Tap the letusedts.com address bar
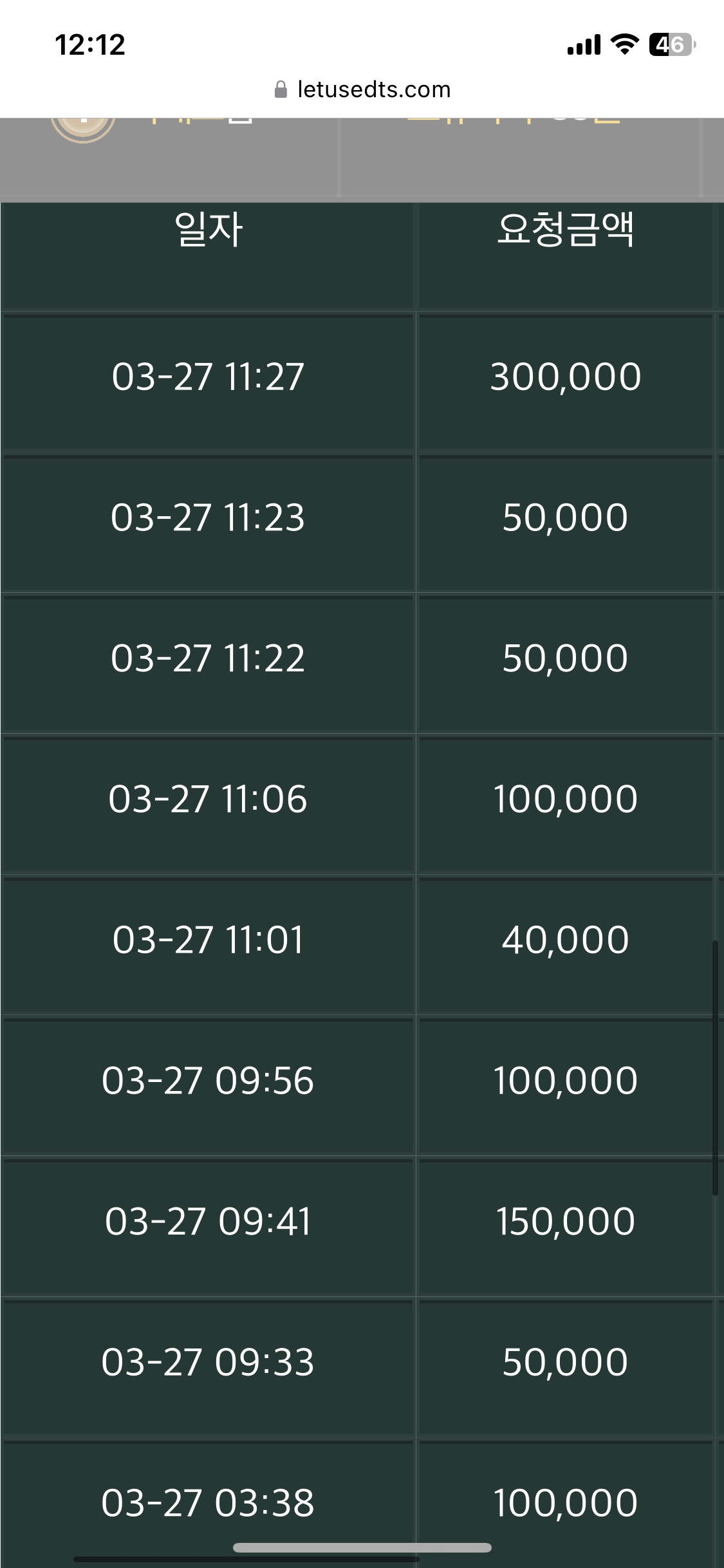Image resolution: width=724 pixels, height=1568 pixels. coord(362,89)
